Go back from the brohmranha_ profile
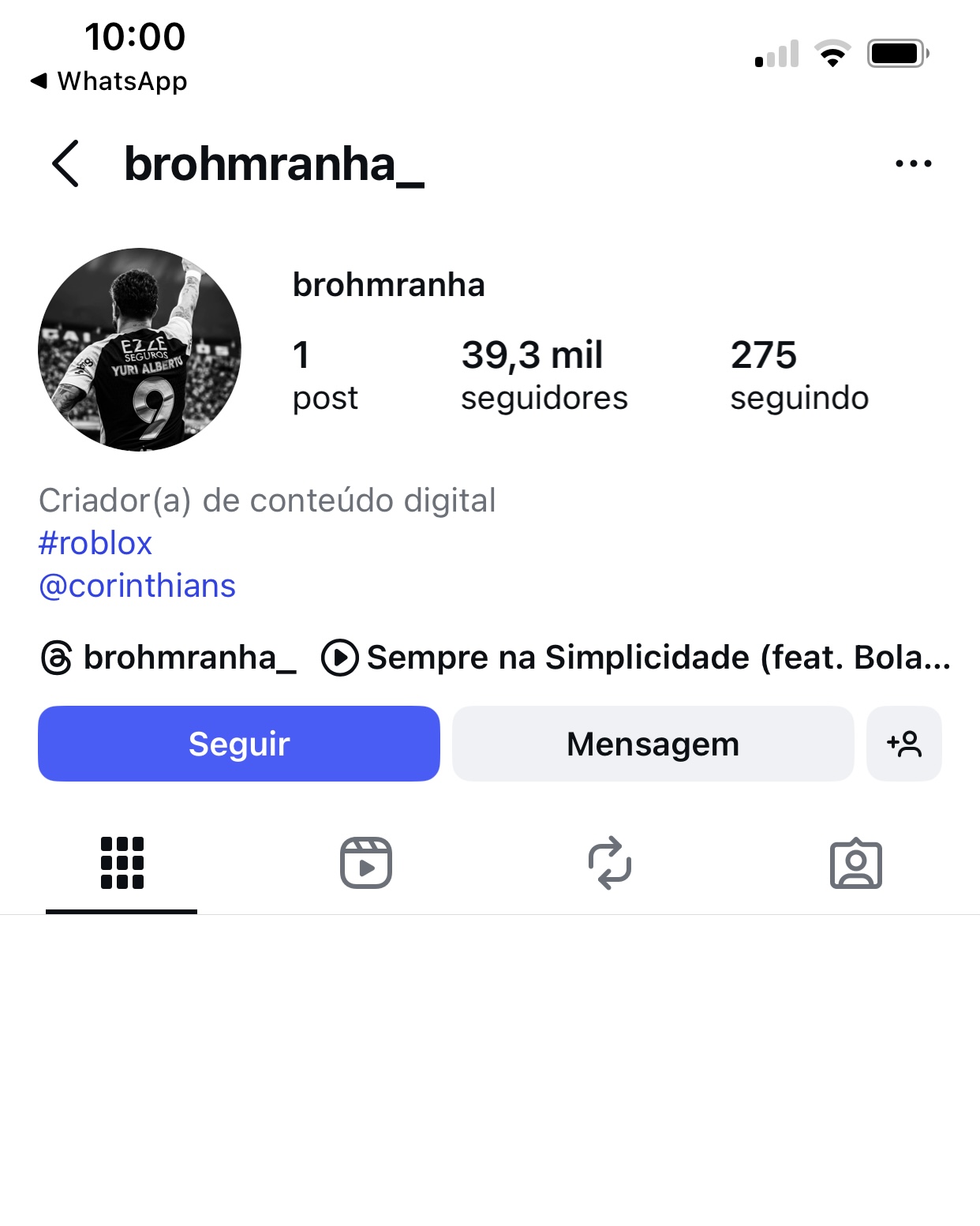 pyautogui.click(x=66, y=163)
